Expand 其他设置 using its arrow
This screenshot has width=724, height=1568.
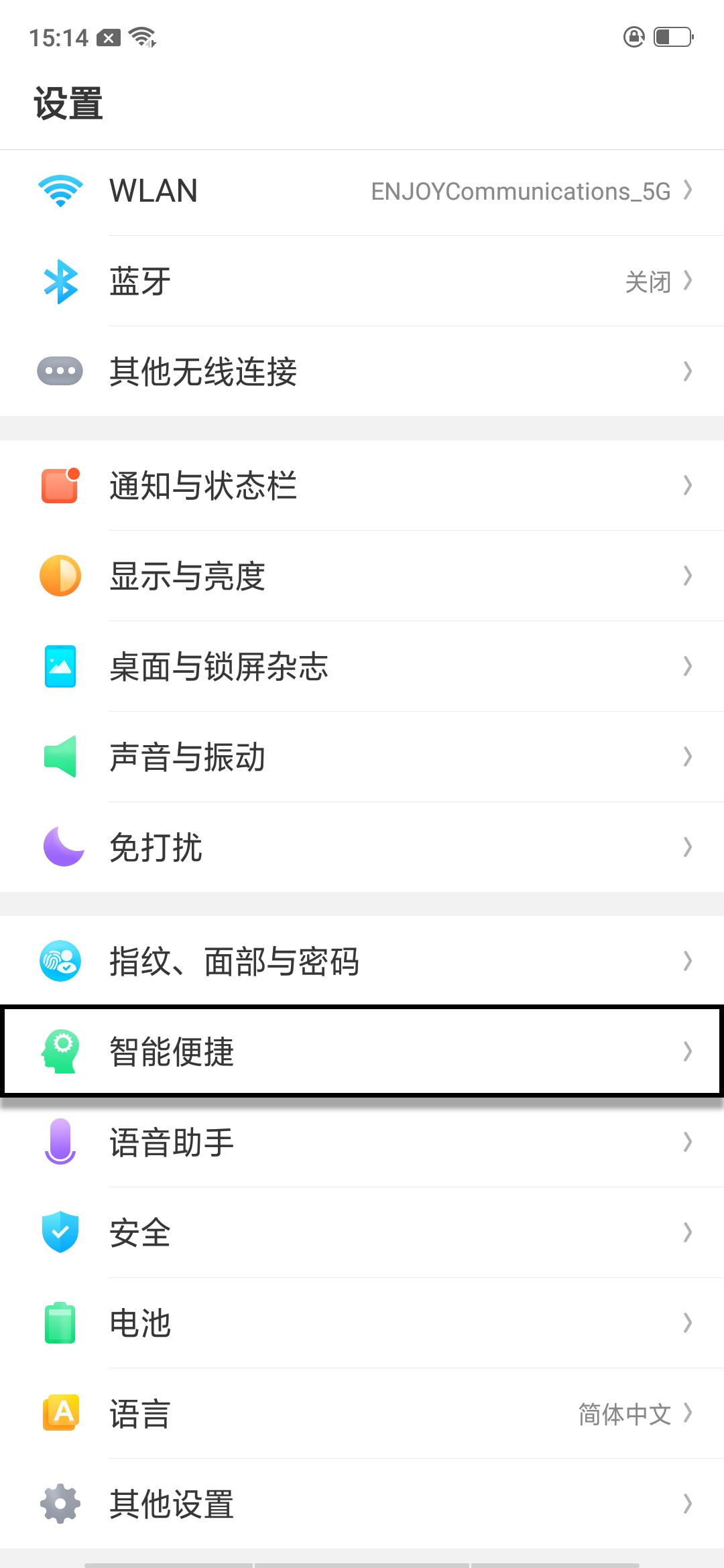(x=688, y=1503)
